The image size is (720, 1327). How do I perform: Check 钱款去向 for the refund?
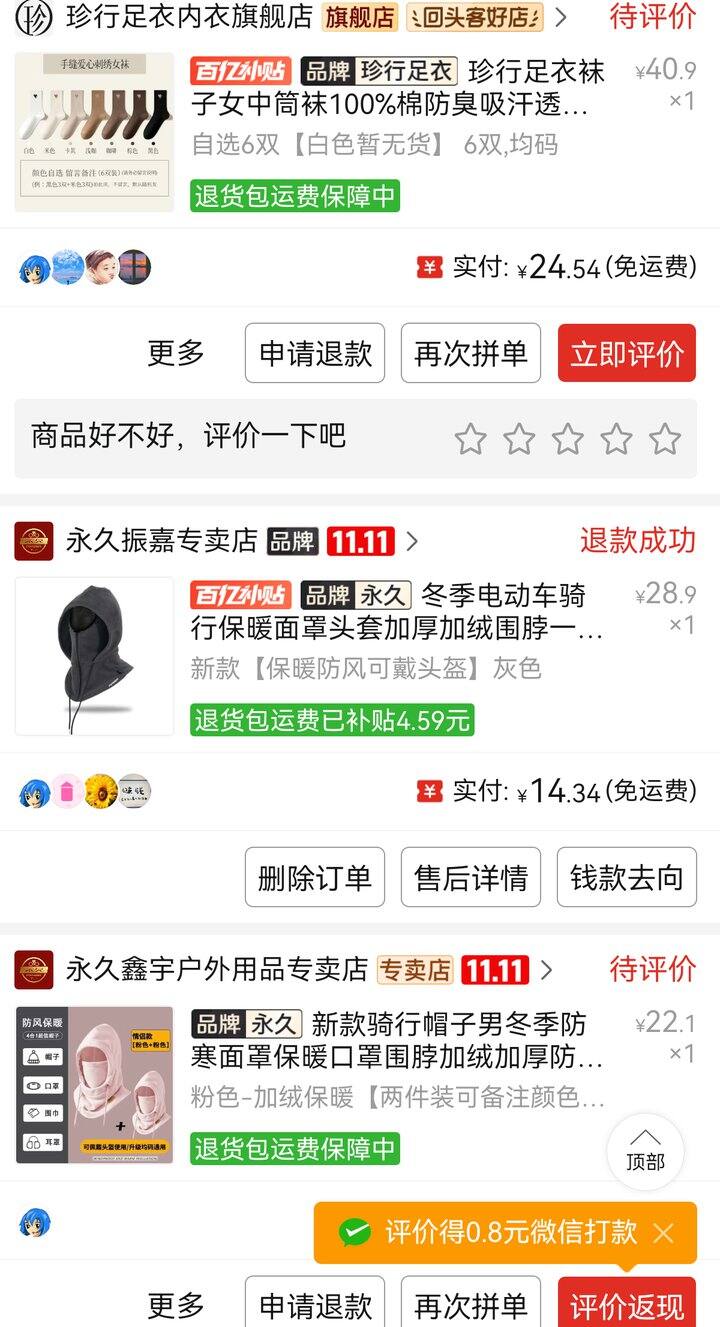(x=627, y=877)
